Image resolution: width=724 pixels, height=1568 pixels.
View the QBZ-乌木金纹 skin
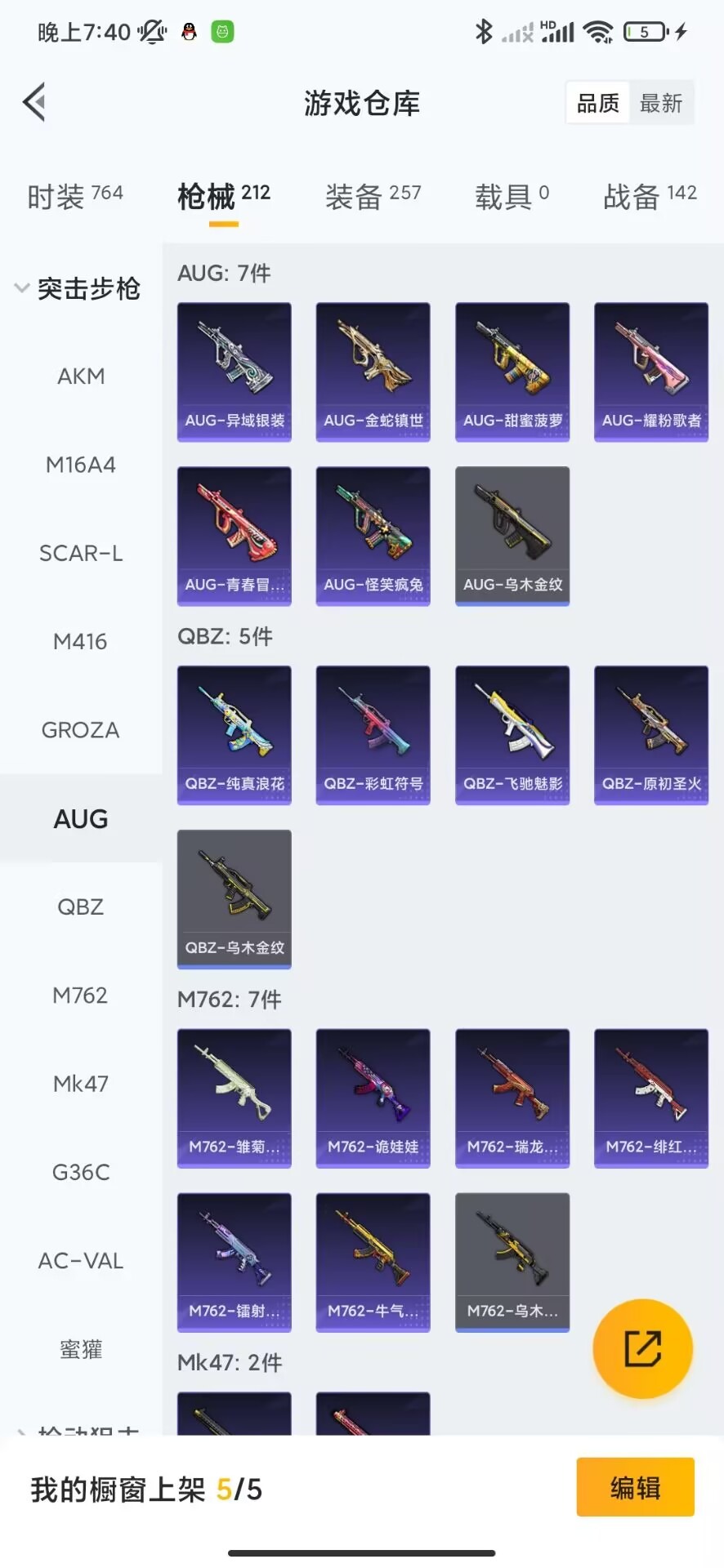point(235,899)
